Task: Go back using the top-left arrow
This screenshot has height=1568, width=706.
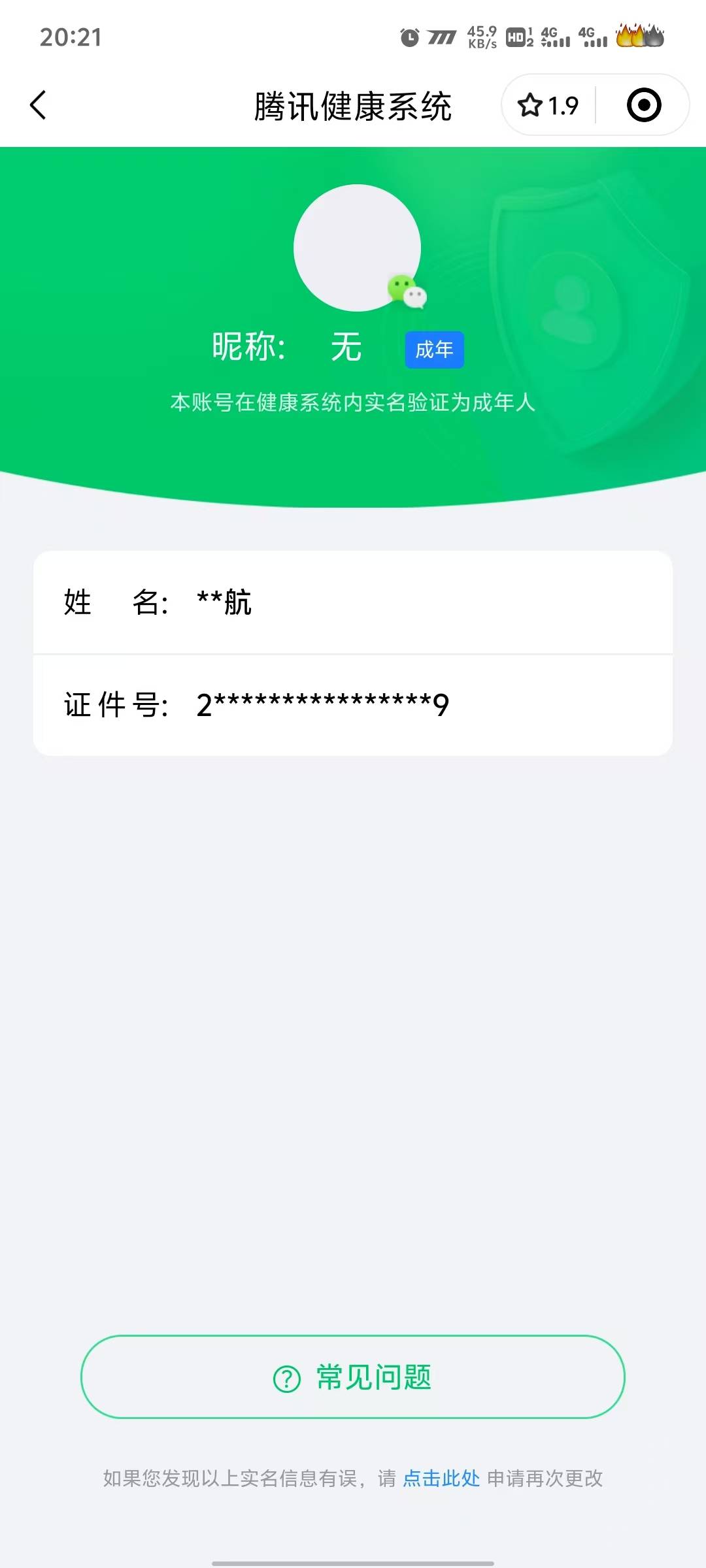Action: (x=39, y=105)
